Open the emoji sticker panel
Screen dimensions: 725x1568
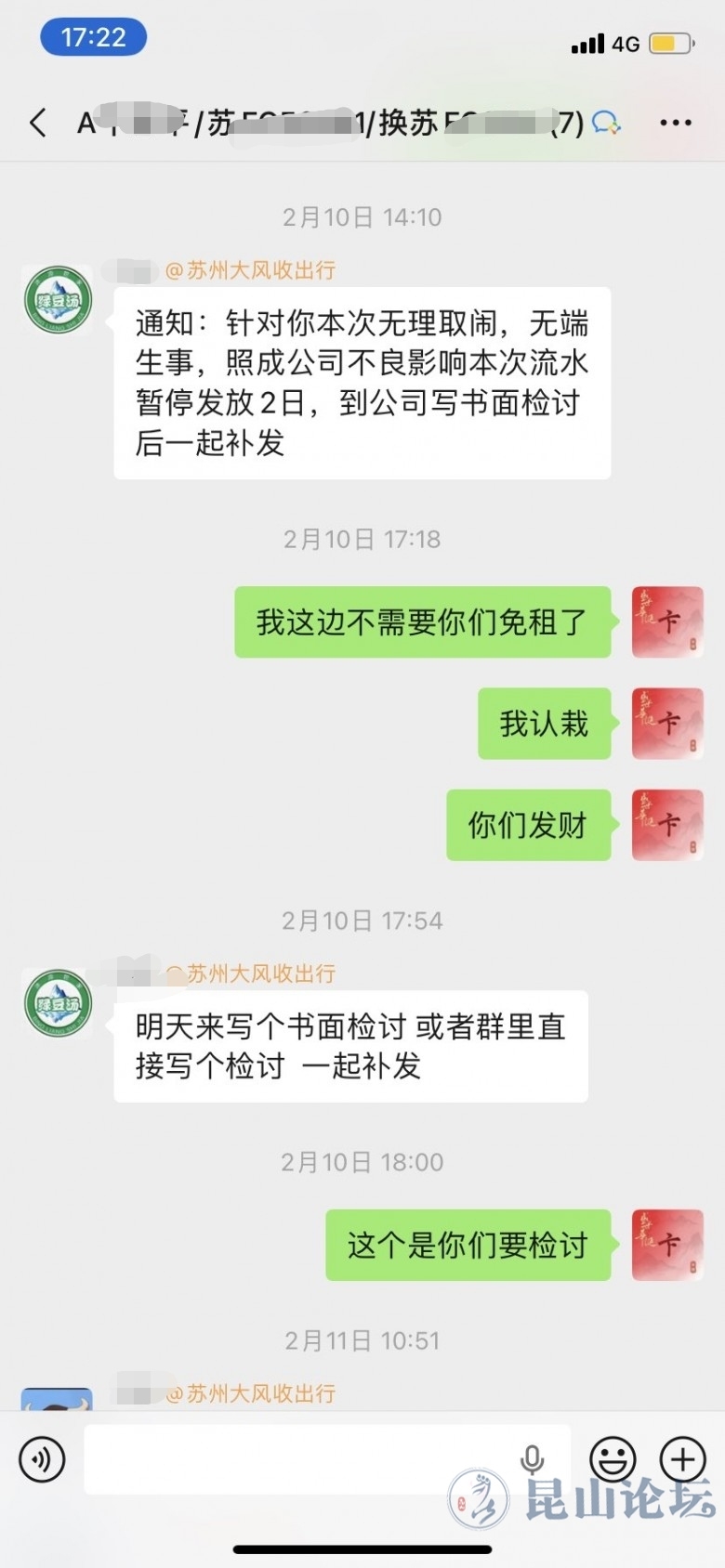(613, 1459)
